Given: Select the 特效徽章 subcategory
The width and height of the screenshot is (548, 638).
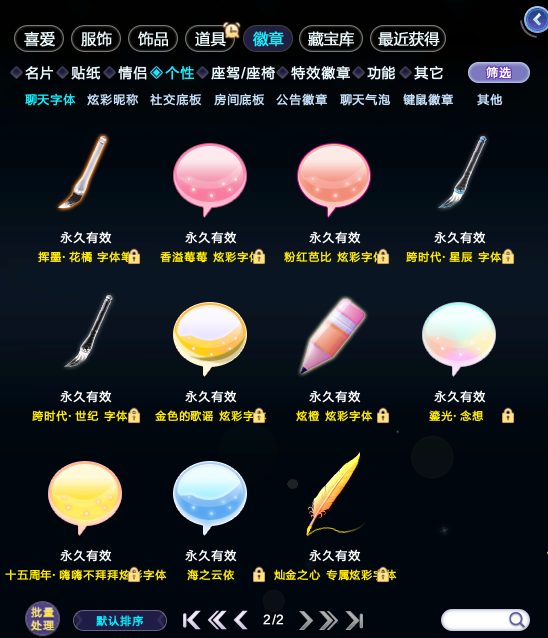Looking at the screenshot, I should coord(320,73).
